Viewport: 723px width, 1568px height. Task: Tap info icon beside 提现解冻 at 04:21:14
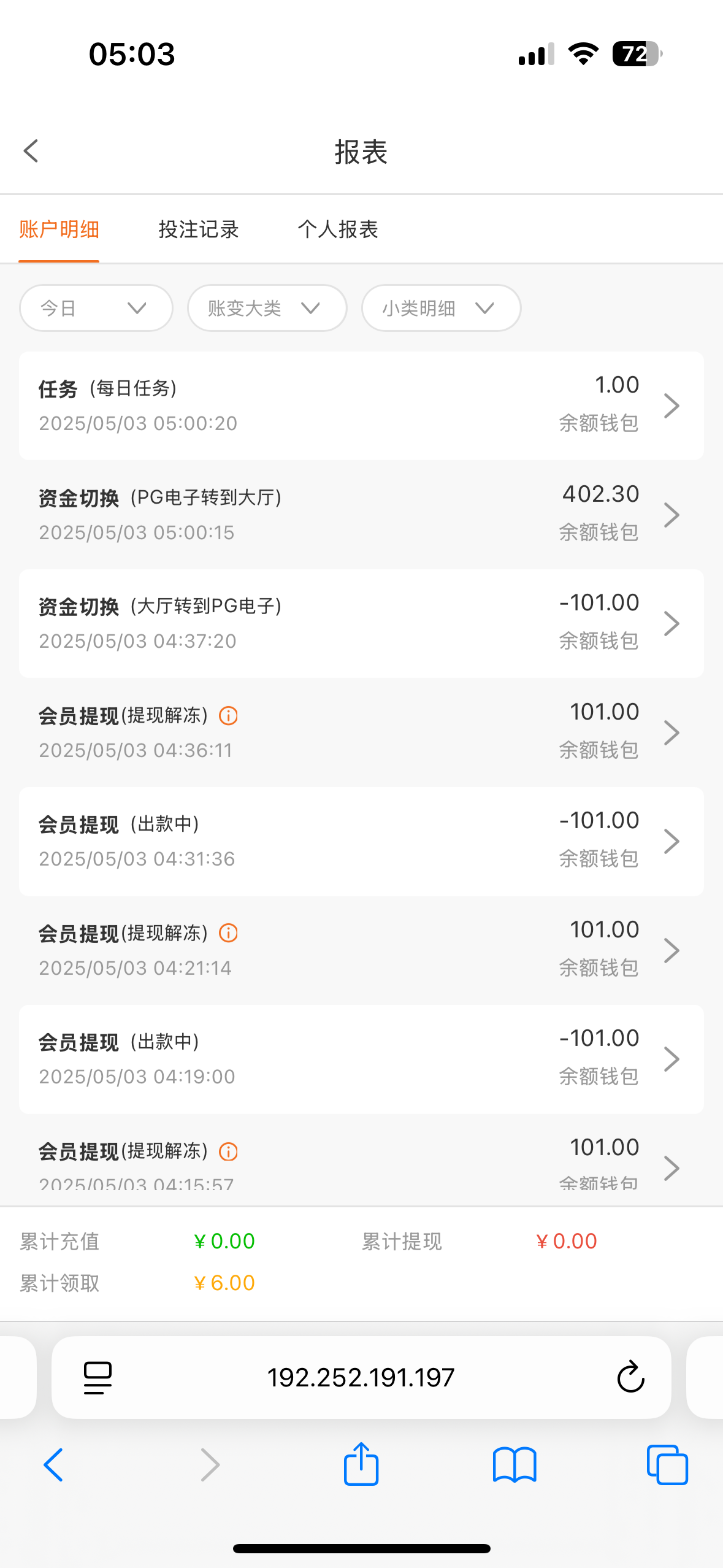(x=229, y=933)
